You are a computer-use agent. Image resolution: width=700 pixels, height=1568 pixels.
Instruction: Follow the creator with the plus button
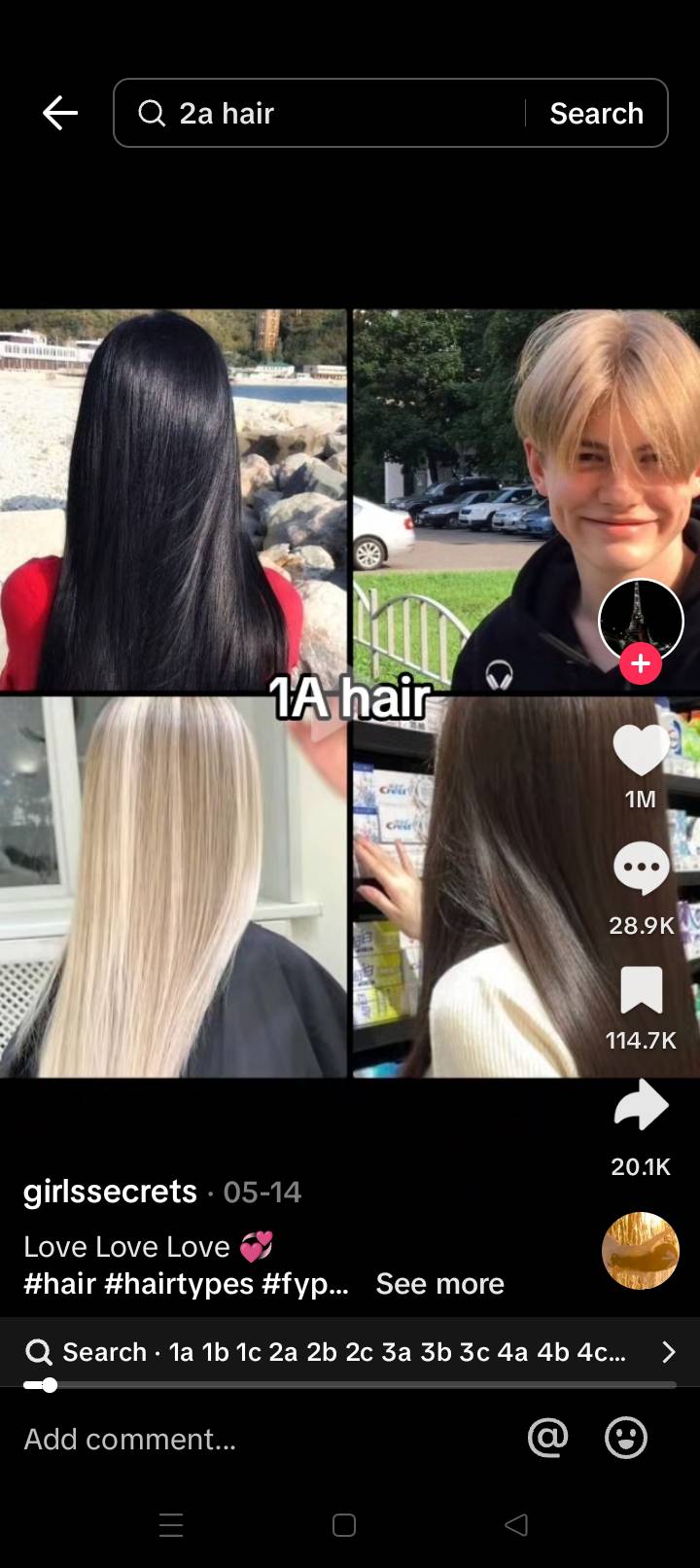click(641, 664)
